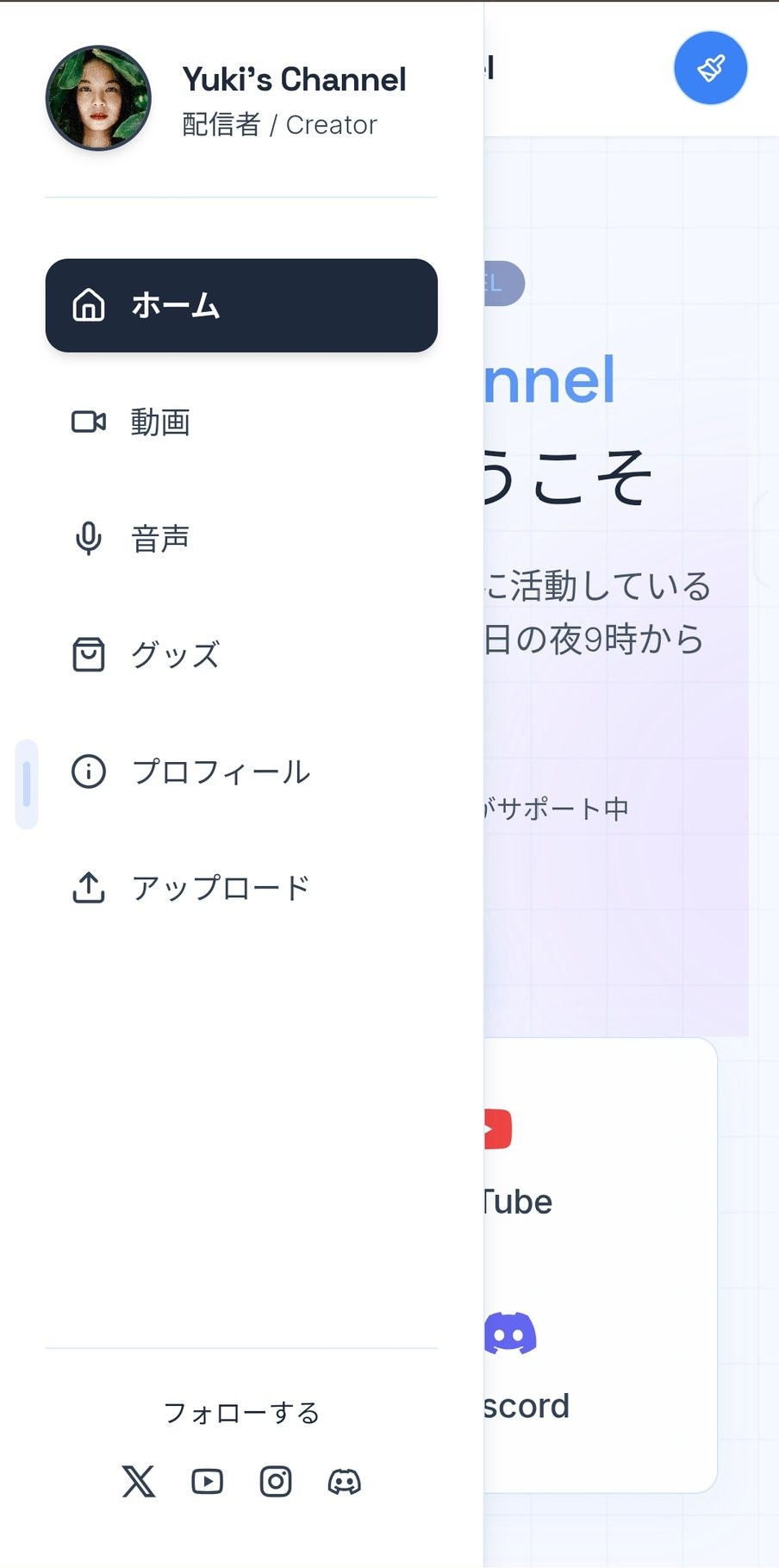Tap Yuki's Channel profile avatar
Image resolution: width=779 pixels, height=1568 pixels.
(x=98, y=97)
